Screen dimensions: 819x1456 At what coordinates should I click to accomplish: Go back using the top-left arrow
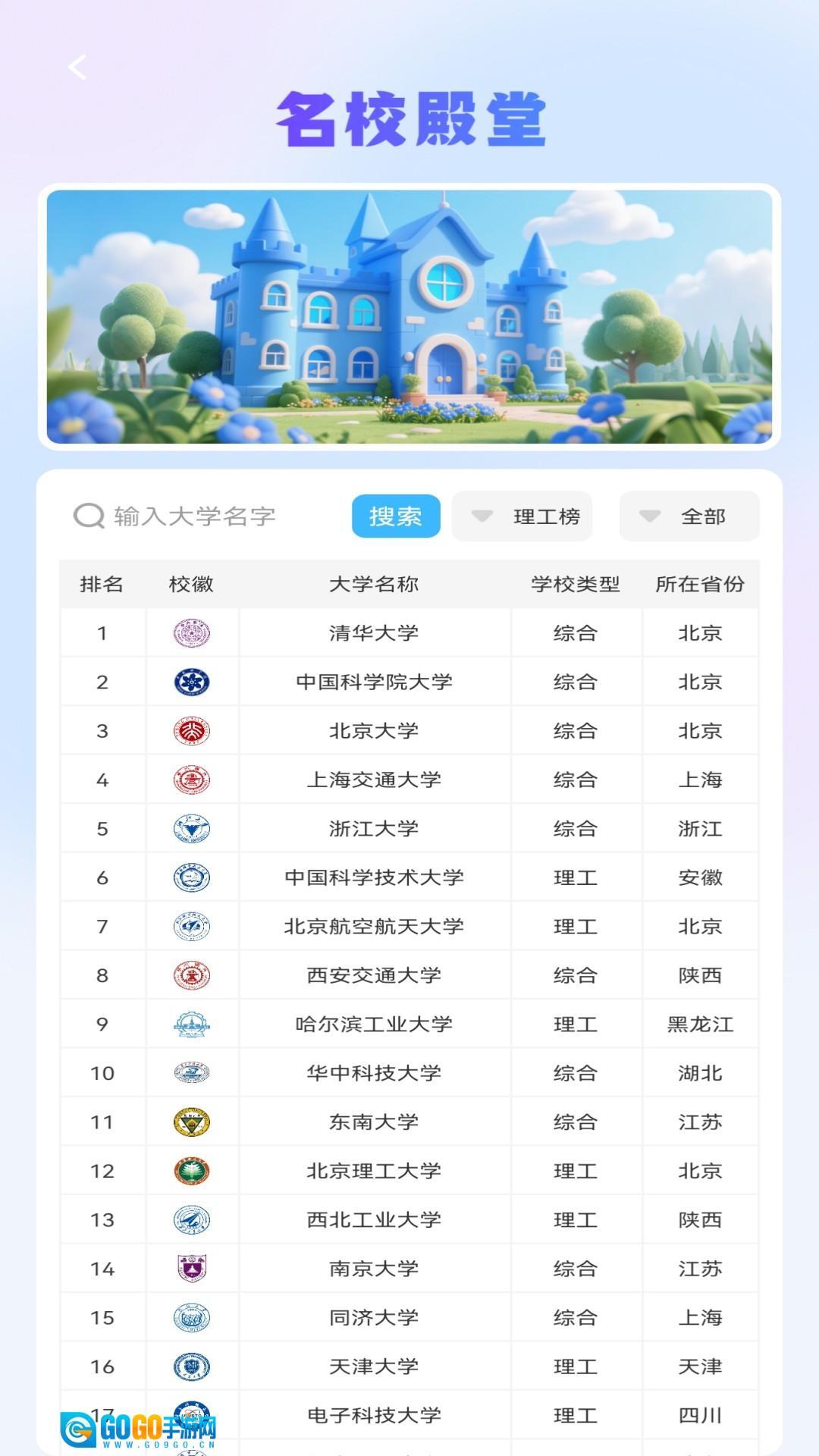pyautogui.click(x=77, y=67)
